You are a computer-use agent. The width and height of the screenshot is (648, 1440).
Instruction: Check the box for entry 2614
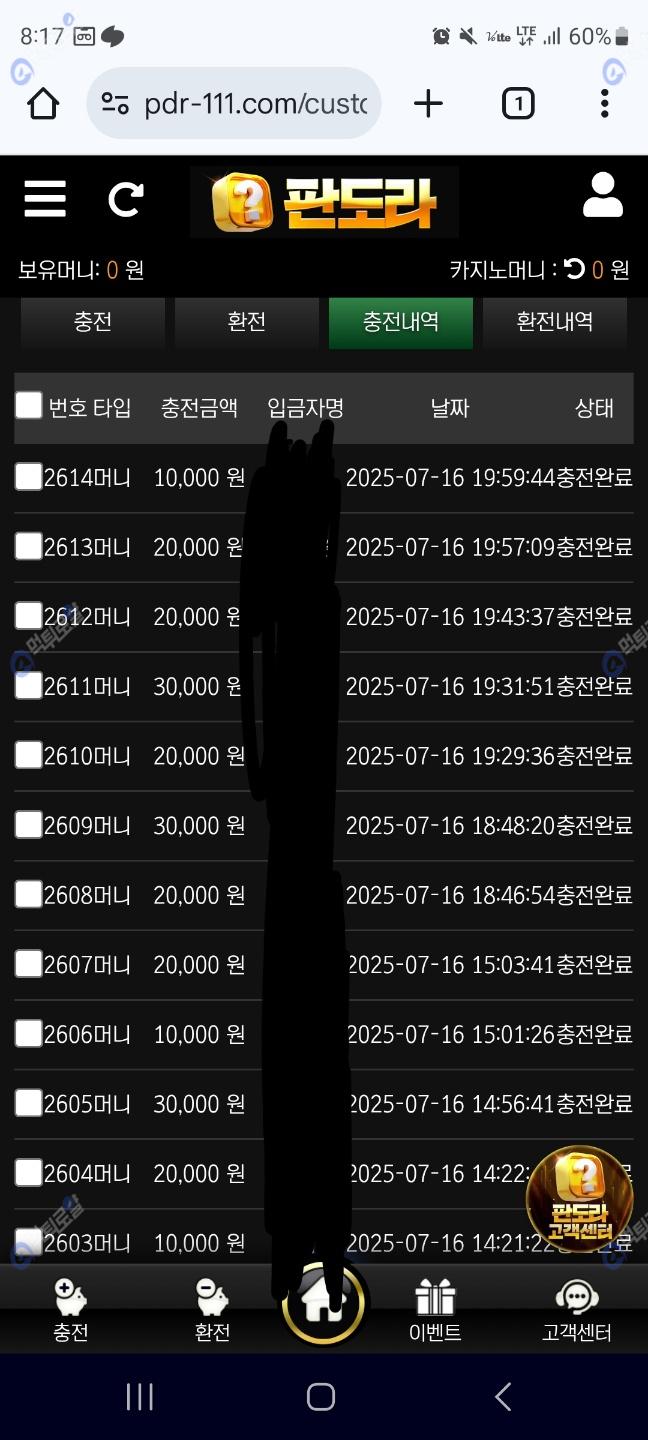click(29, 477)
